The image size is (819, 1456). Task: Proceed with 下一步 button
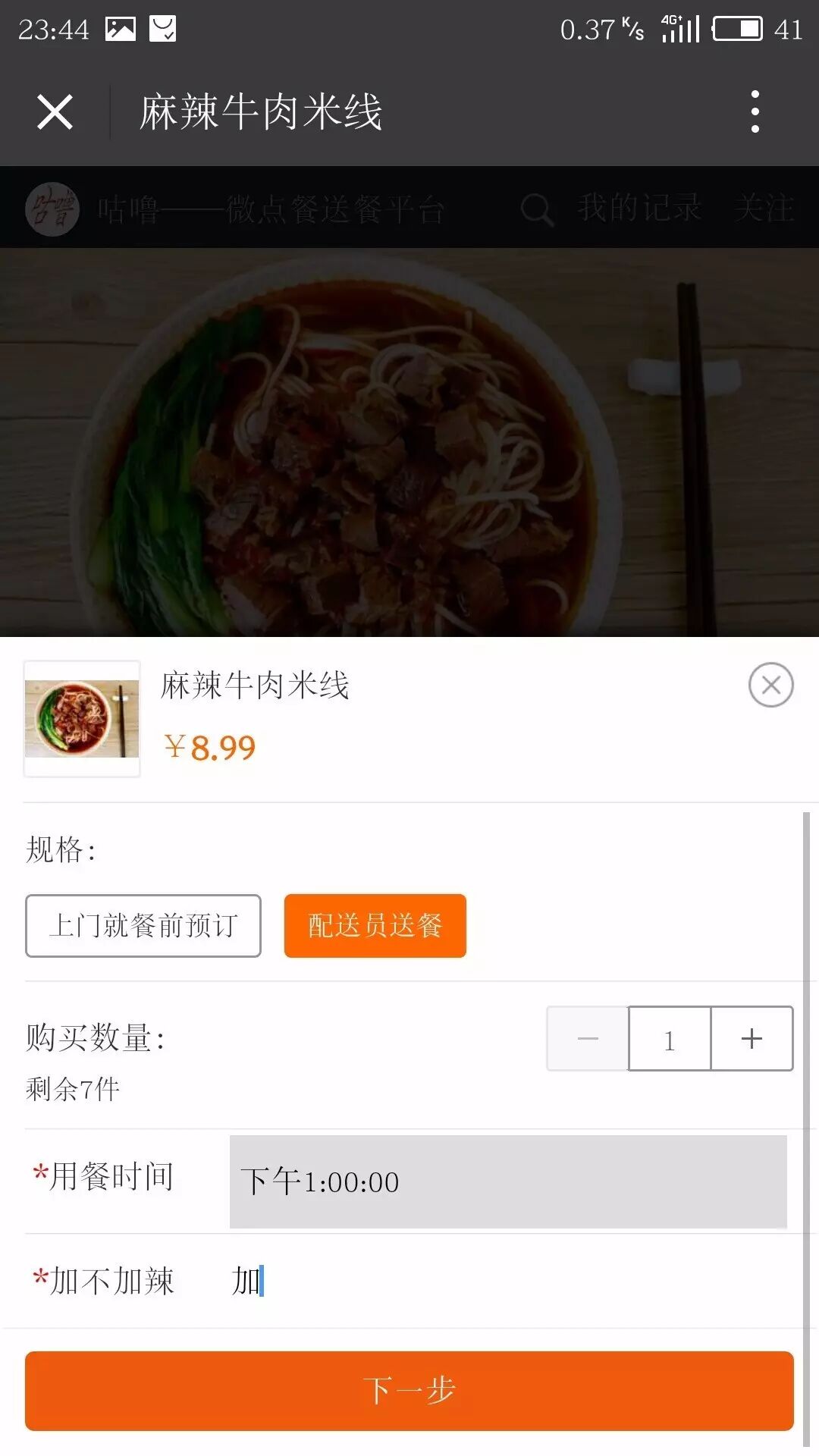pyautogui.click(x=409, y=1391)
